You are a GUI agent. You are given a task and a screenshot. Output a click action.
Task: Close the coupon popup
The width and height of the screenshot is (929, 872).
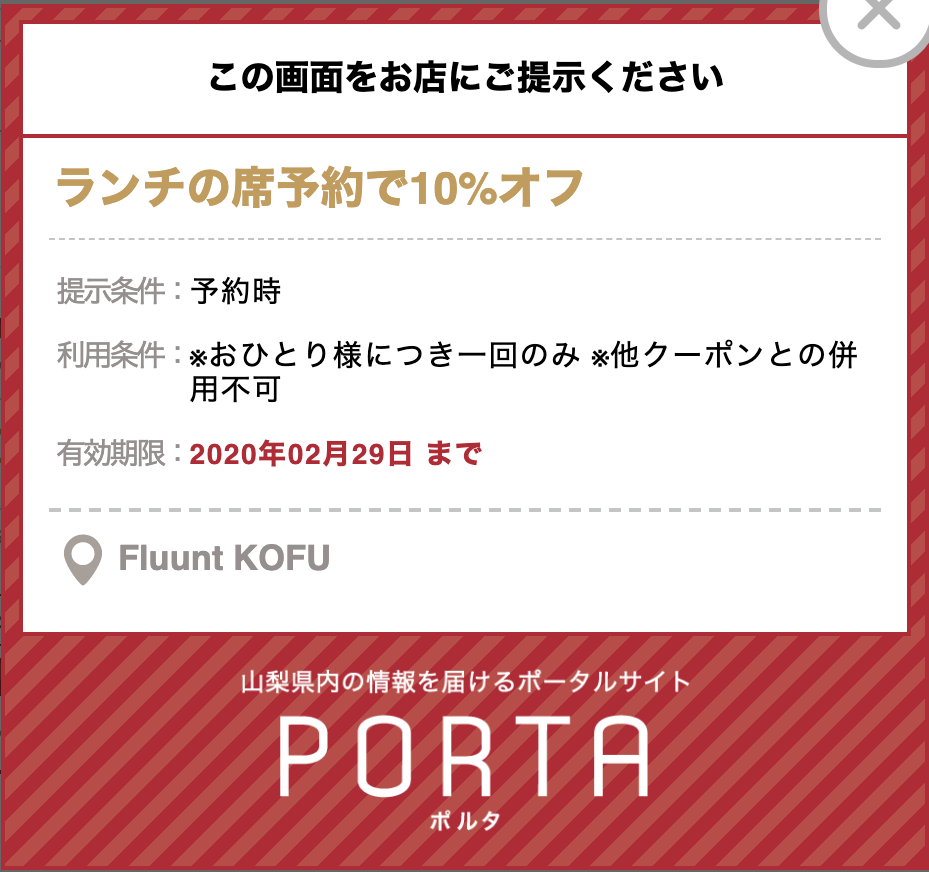tap(877, 18)
